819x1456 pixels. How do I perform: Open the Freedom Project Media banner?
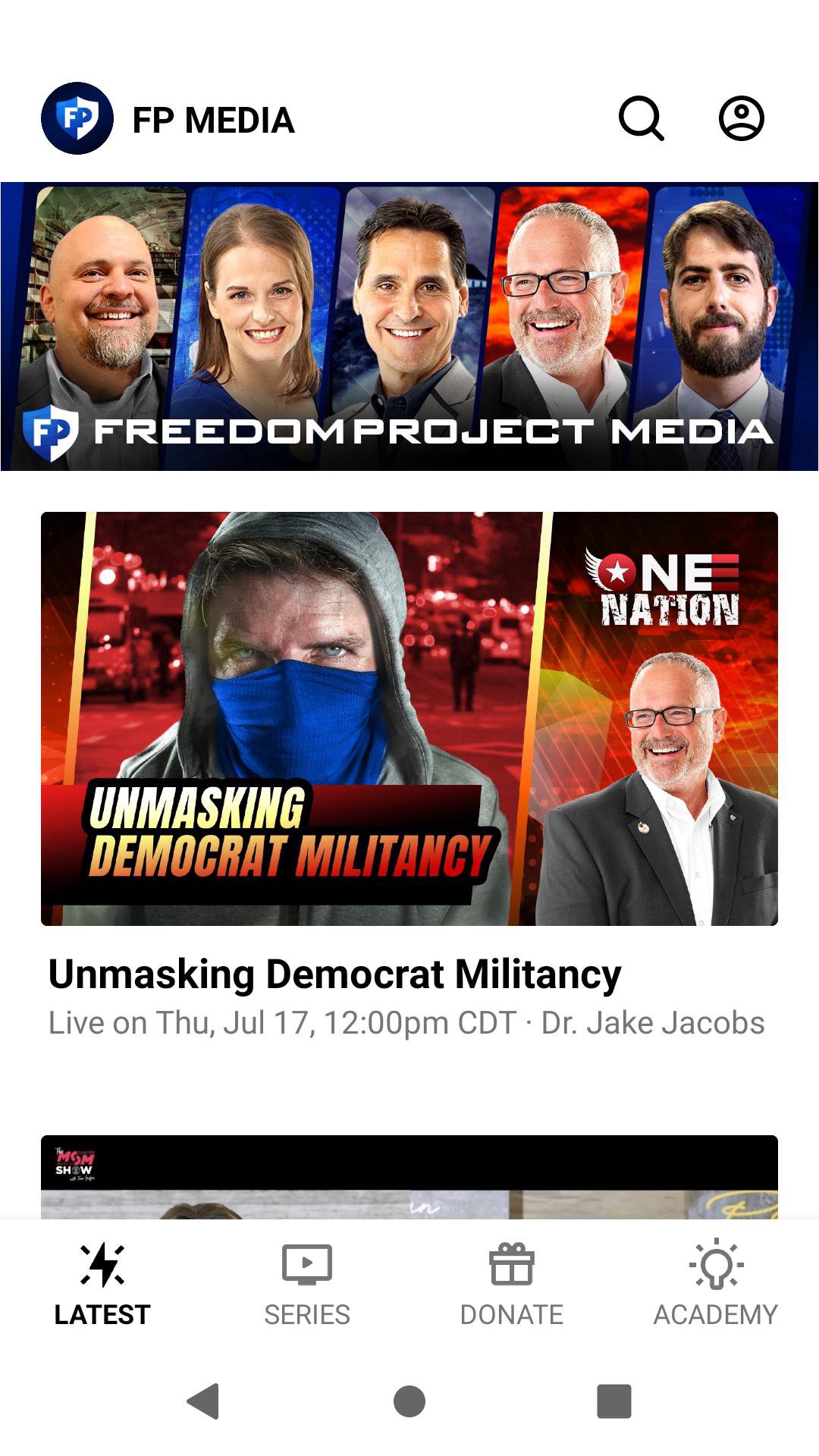pyautogui.click(x=409, y=326)
